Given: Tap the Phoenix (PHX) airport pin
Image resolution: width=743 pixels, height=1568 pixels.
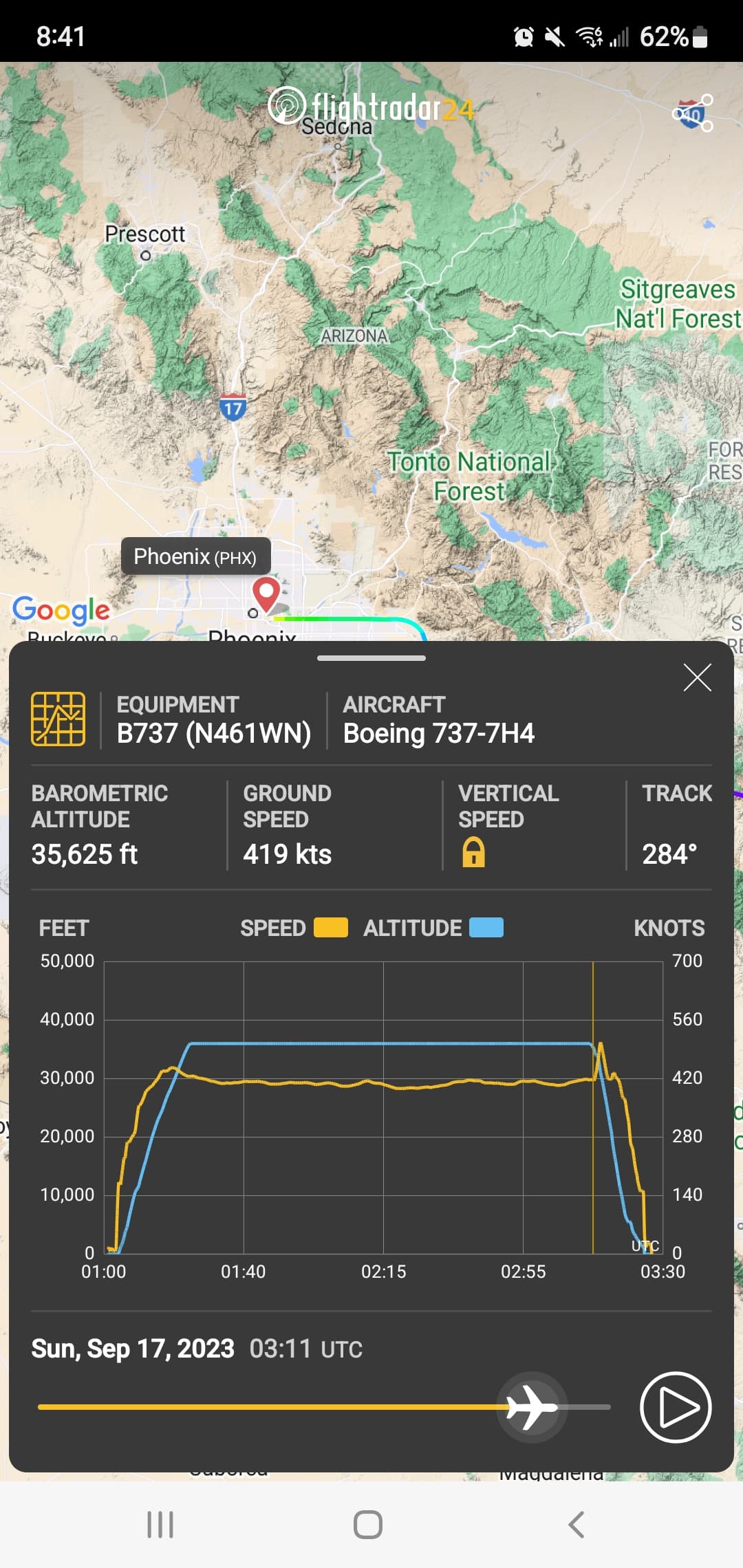Looking at the screenshot, I should pyautogui.click(x=266, y=592).
